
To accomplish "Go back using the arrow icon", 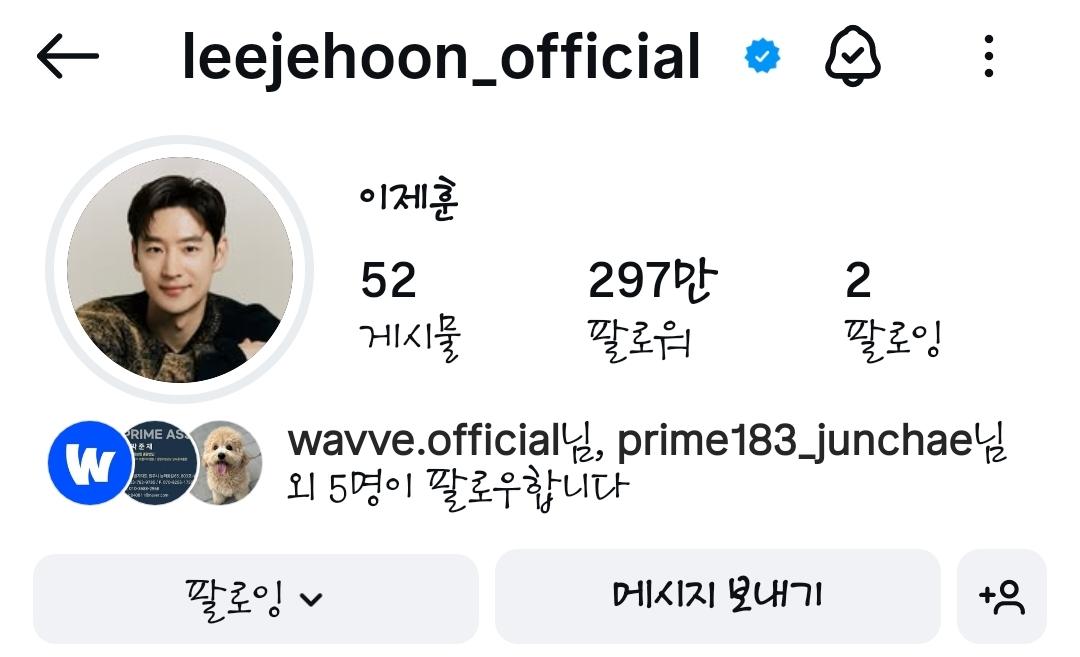I will (x=67, y=57).
